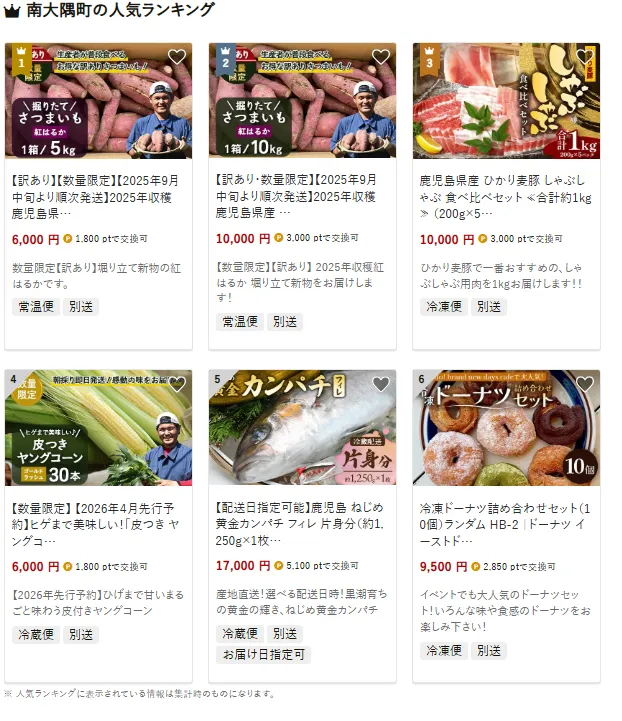Favorite the 黄金カンパチ フィレ item
Screen dimensions: 622x721
coord(380,384)
